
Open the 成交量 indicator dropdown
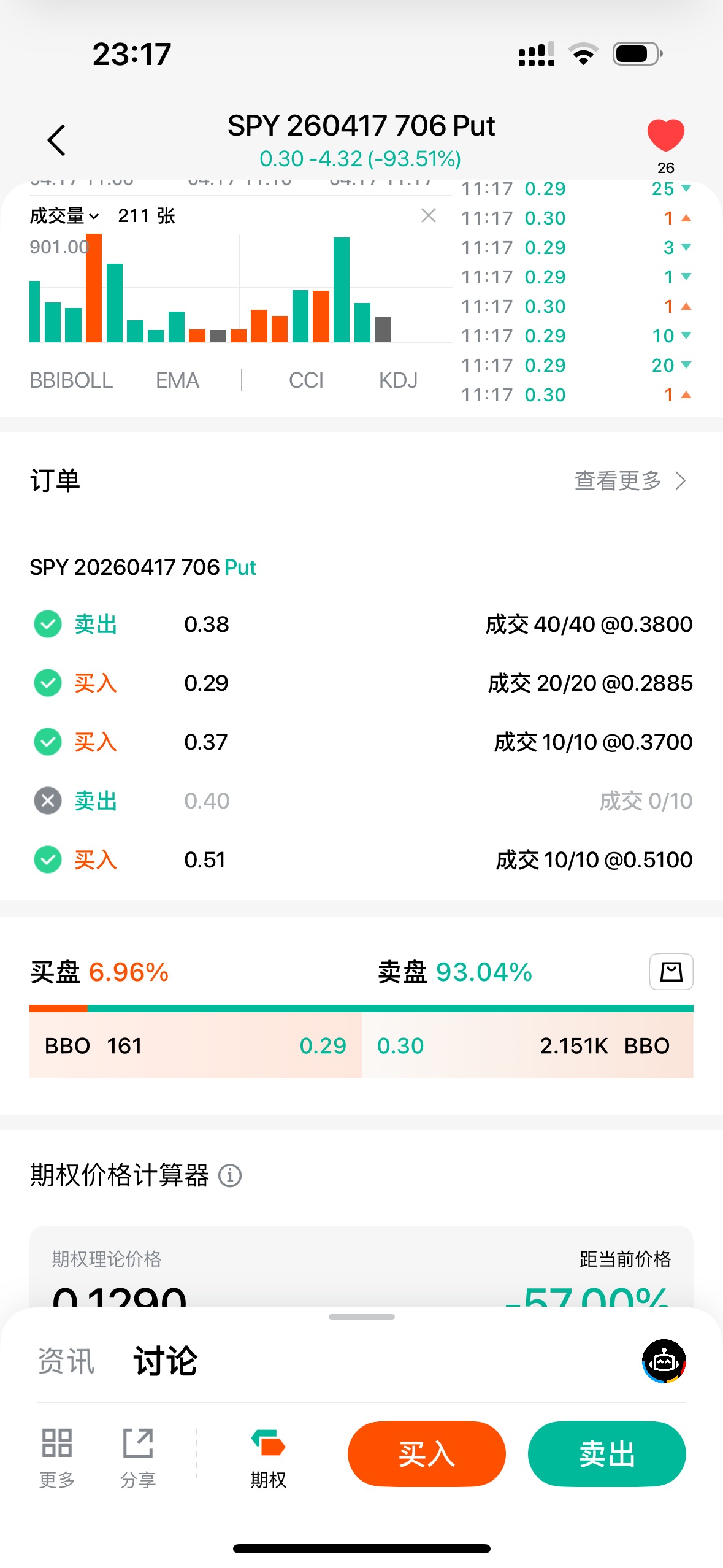click(64, 216)
